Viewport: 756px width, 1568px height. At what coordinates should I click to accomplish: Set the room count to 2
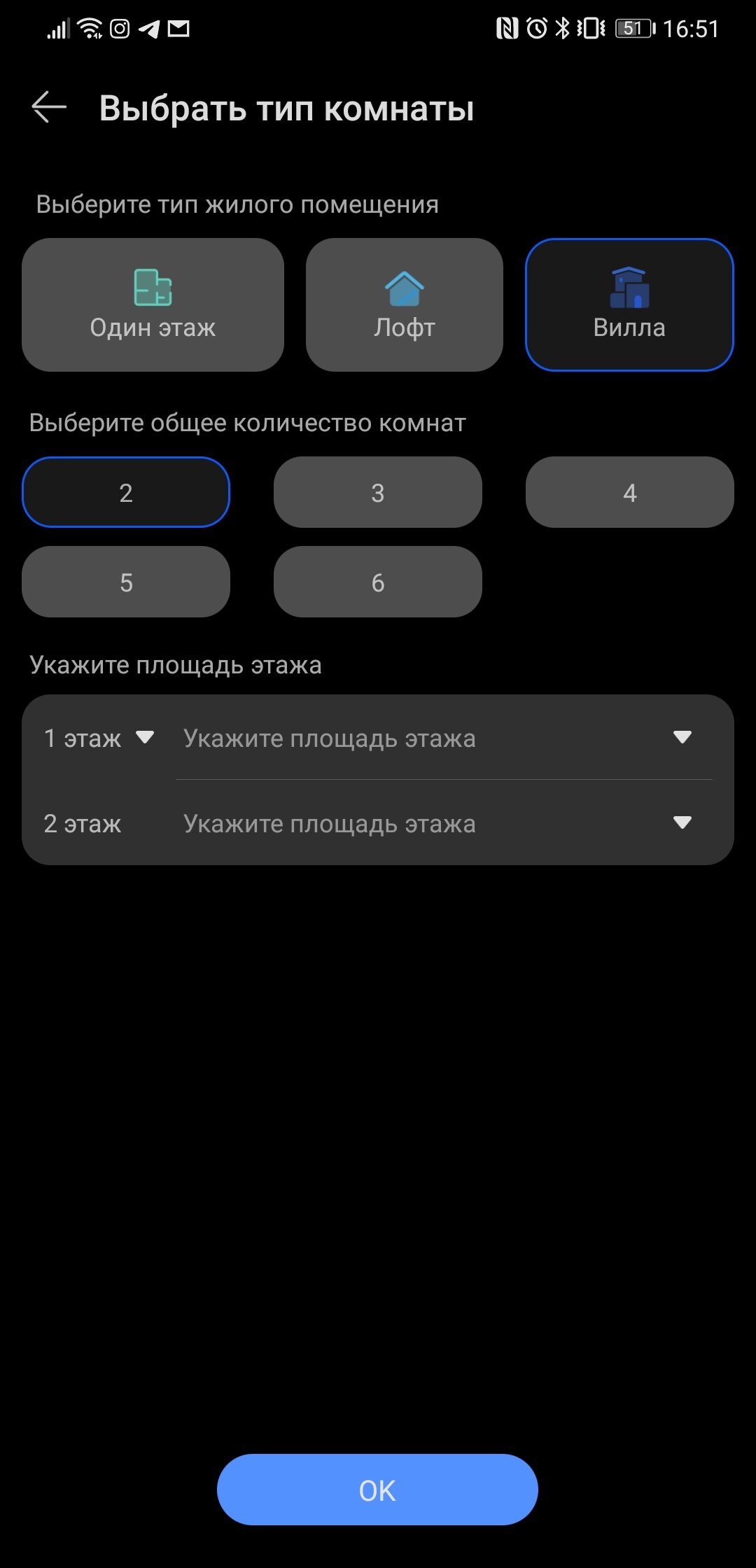[126, 492]
